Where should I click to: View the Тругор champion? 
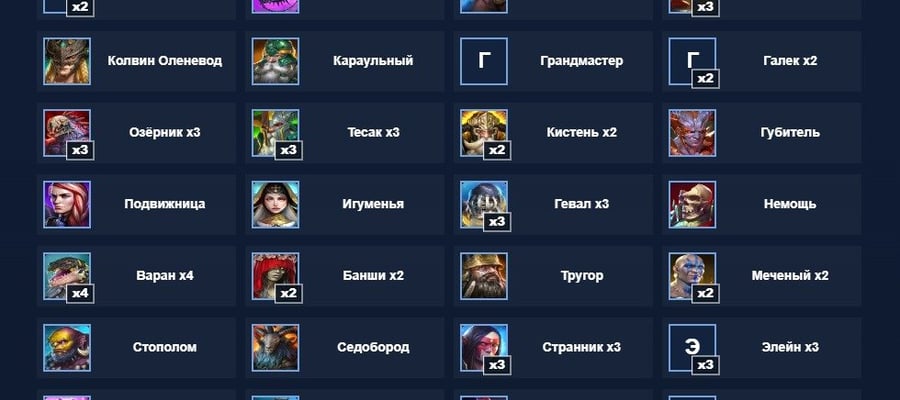(x=553, y=276)
